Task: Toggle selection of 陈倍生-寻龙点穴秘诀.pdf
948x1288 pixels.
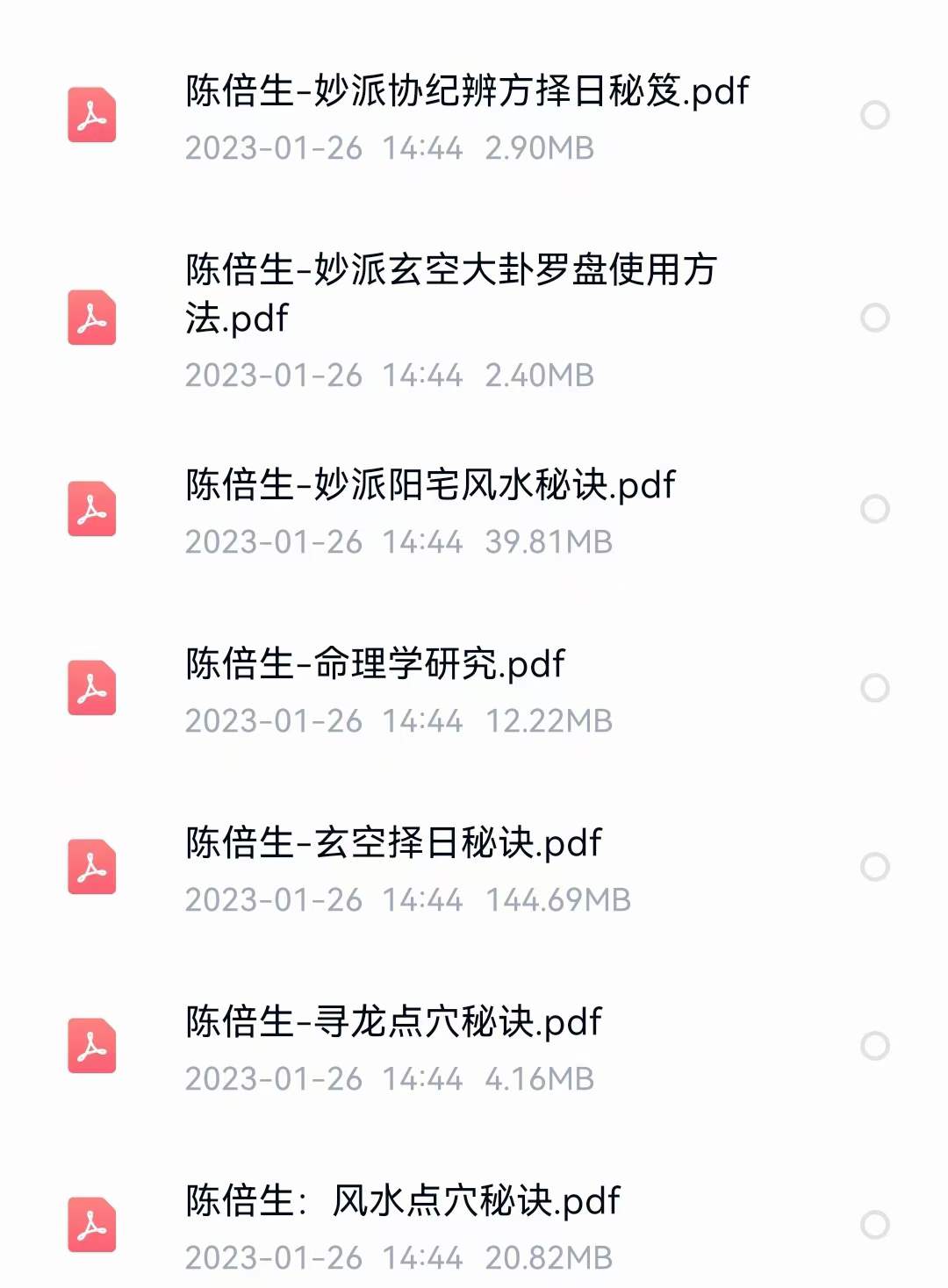Action: (x=874, y=1046)
